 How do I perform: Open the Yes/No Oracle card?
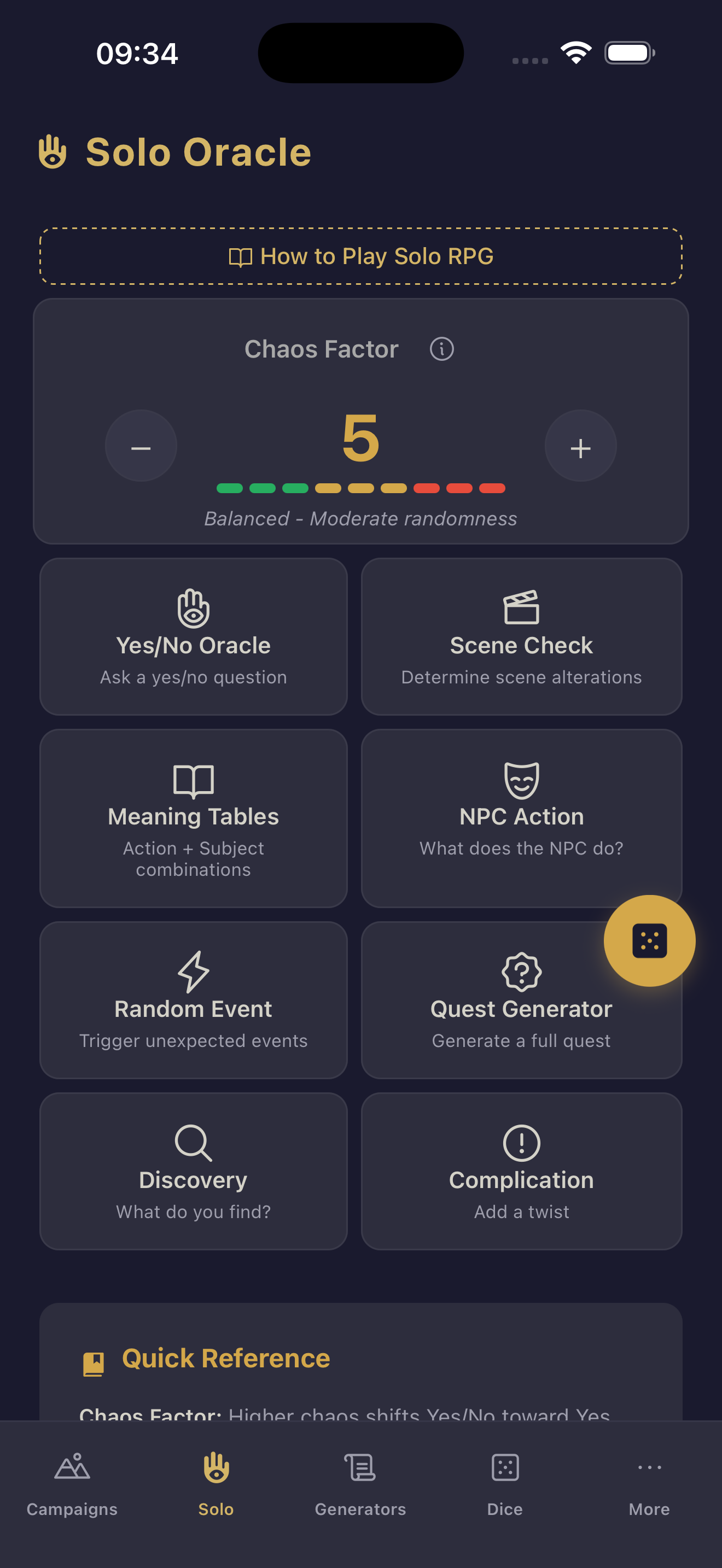[x=194, y=636]
